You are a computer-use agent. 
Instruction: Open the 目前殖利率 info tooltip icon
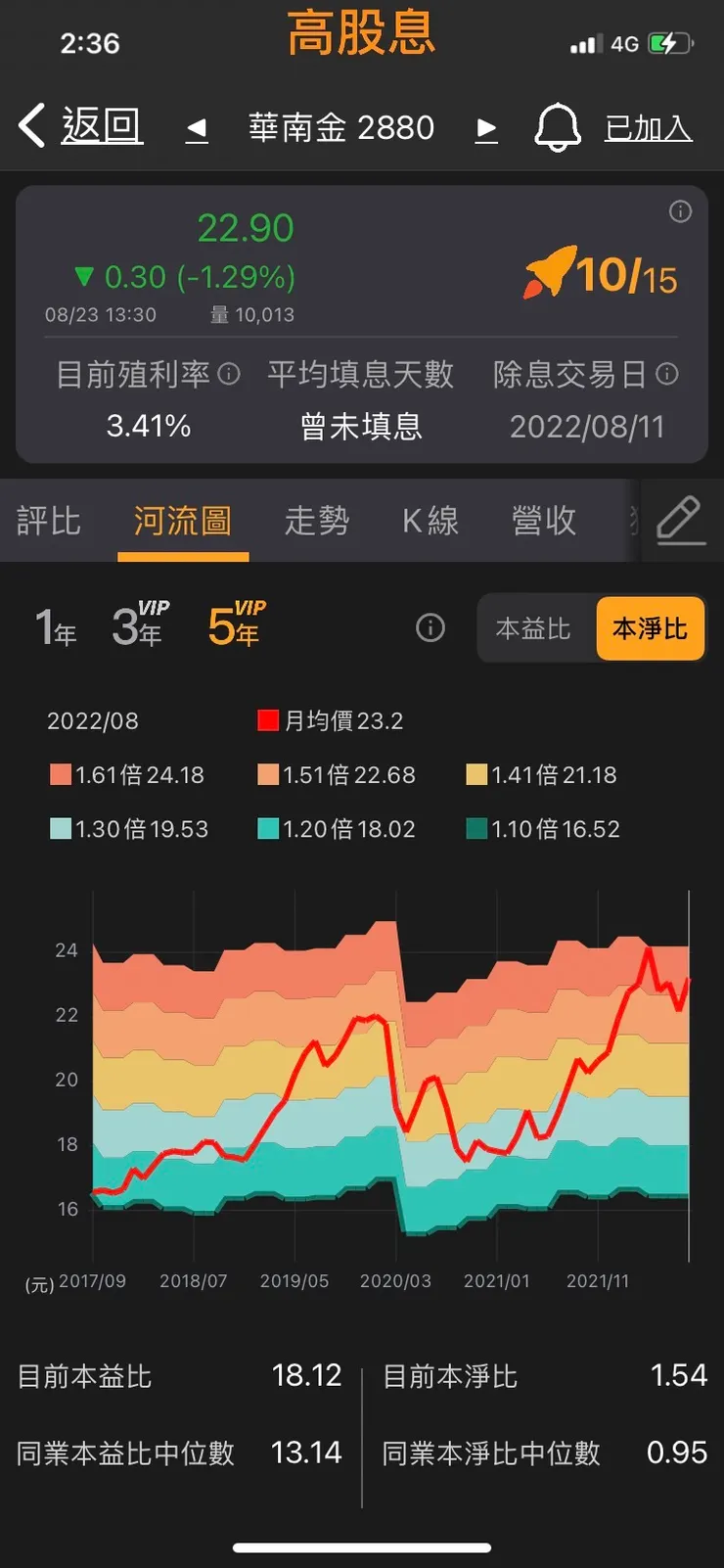pos(231,374)
